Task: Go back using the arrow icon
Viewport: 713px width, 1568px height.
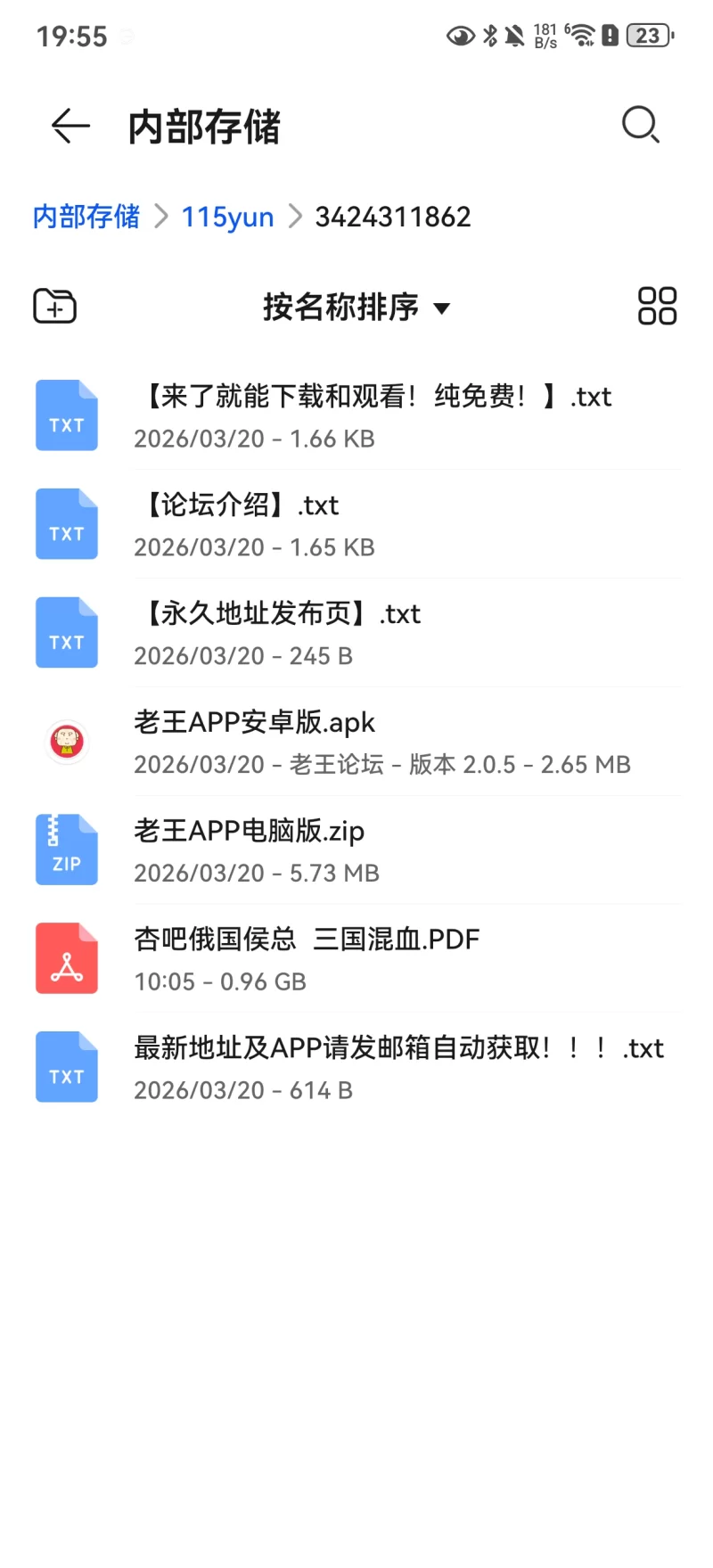Action: click(70, 126)
